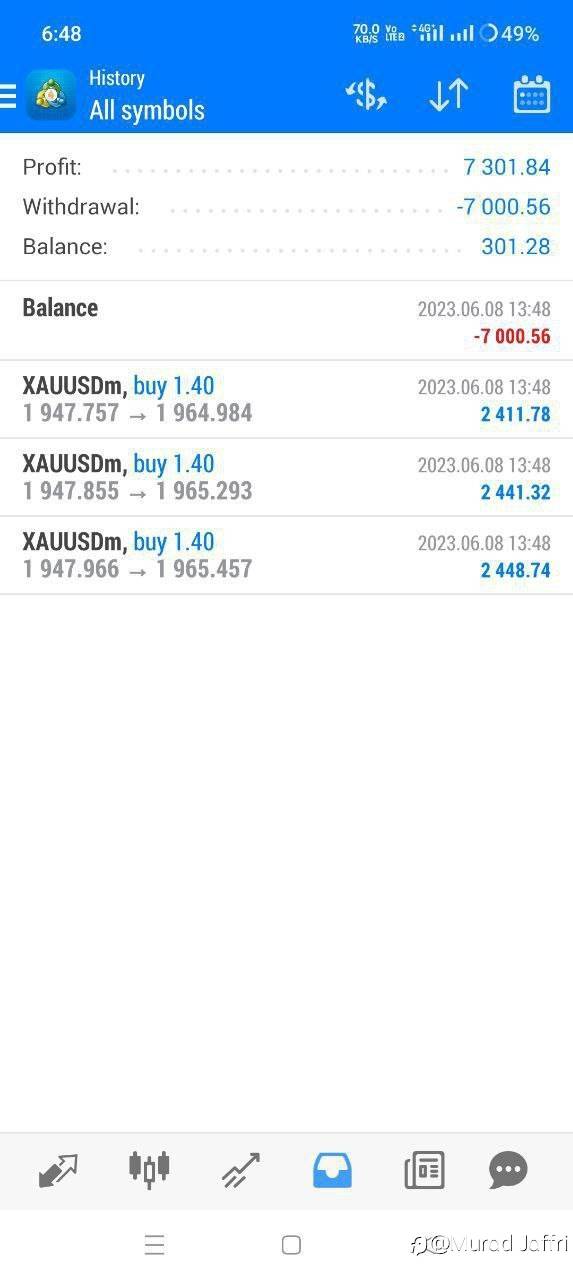Open XAUUSDm trade with profit 2 441.32
Screen dimensions: 573x1280
pos(286,477)
